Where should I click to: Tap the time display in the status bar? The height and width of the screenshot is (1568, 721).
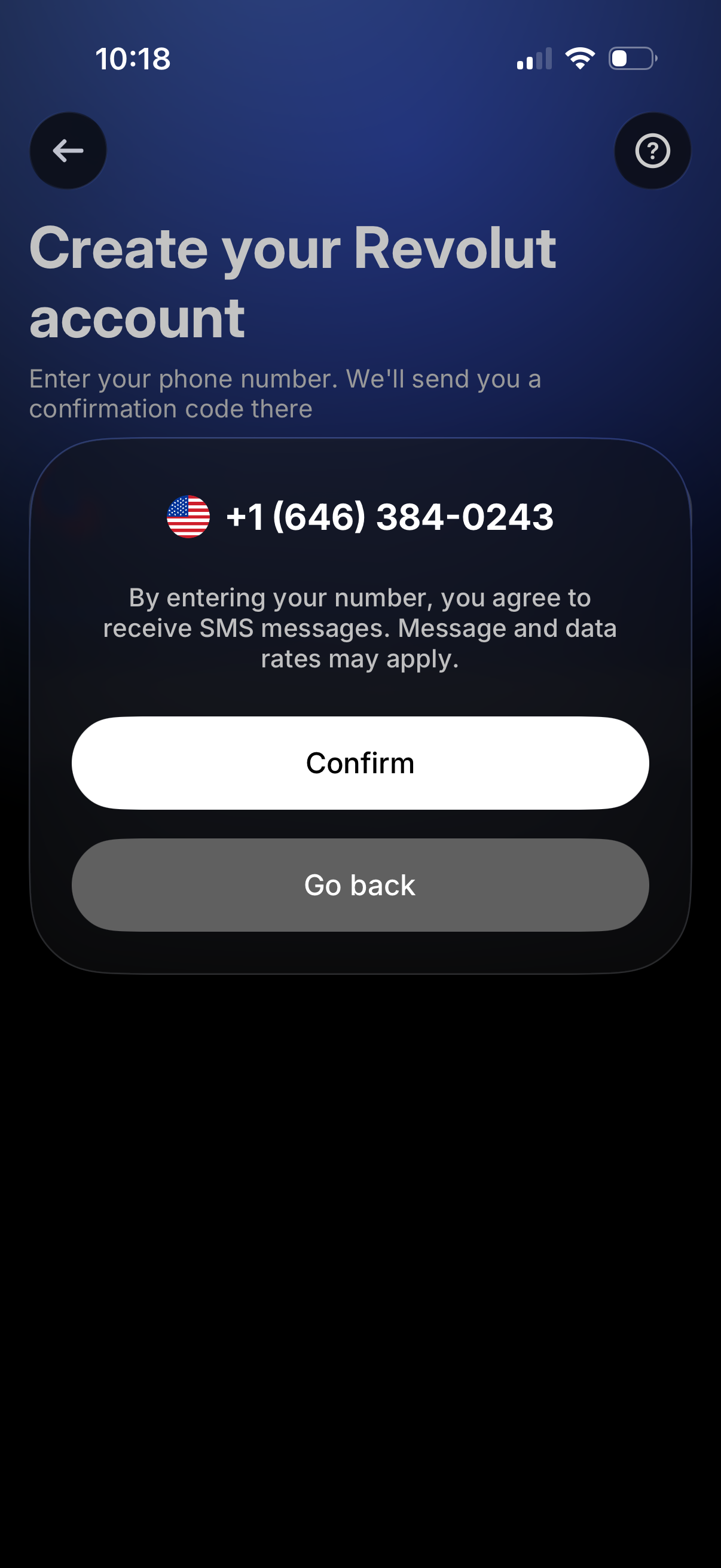[x=132, y=59]
